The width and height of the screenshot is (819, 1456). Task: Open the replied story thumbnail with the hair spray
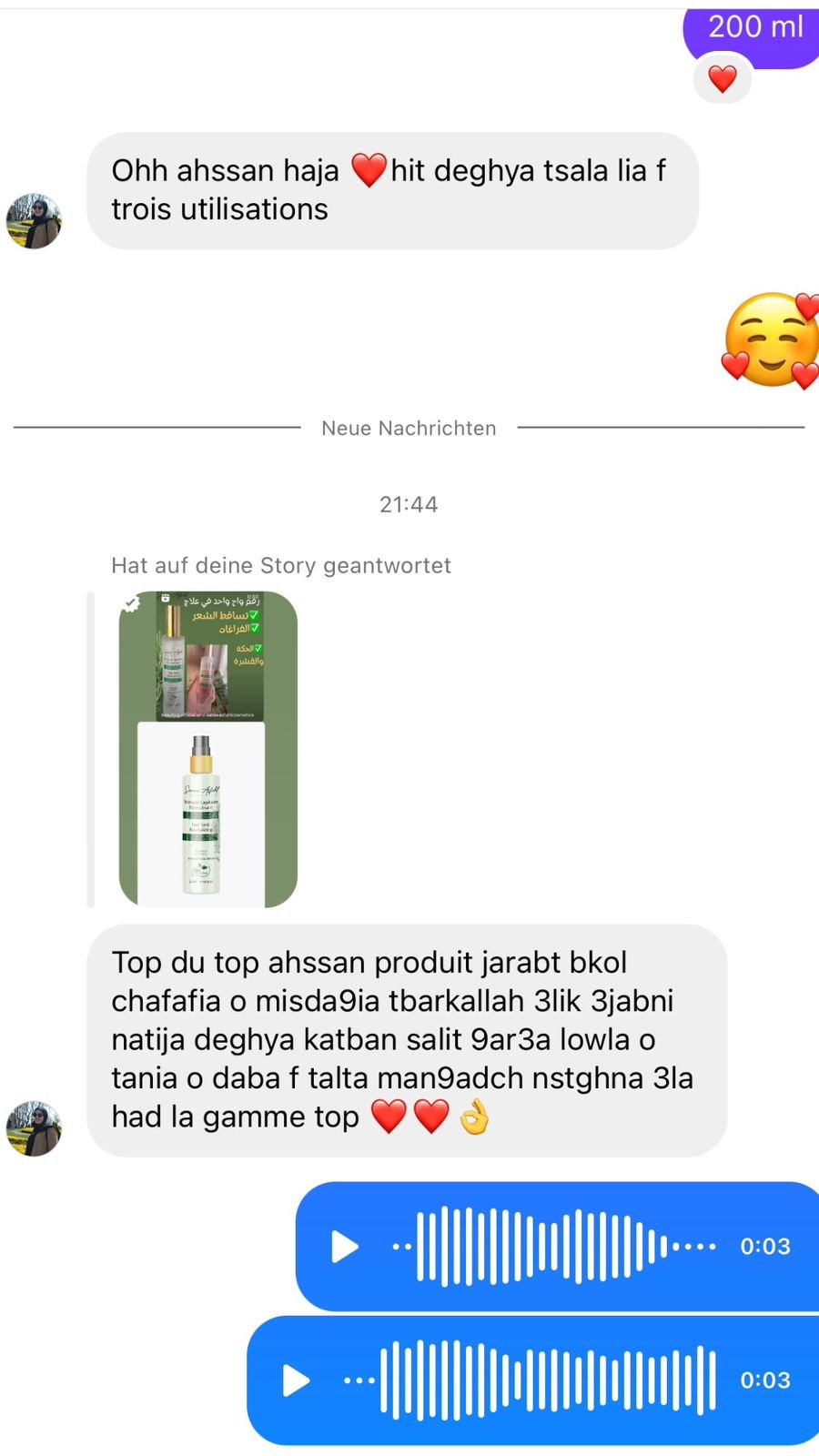[x=207, y=748]
